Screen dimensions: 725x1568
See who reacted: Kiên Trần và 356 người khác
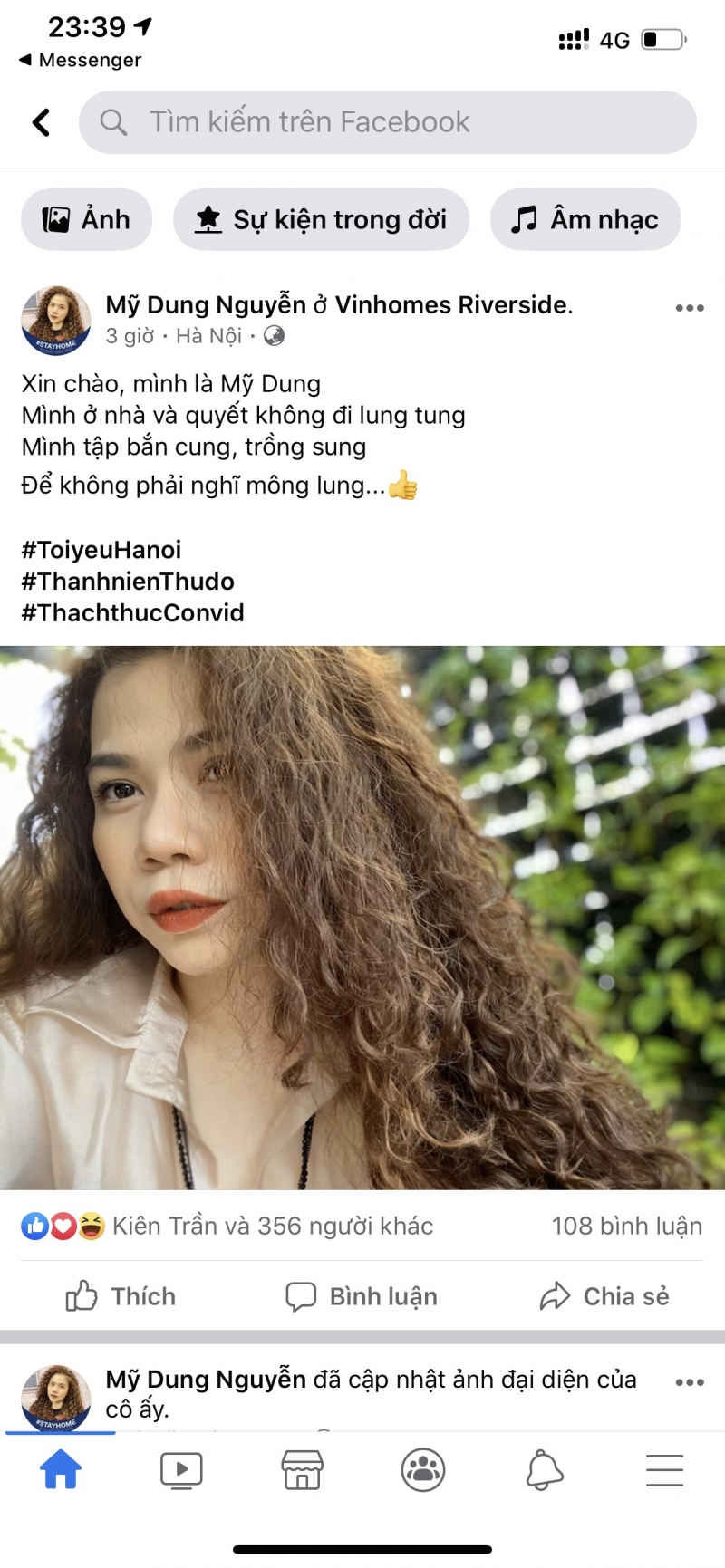coord(272,1226)
